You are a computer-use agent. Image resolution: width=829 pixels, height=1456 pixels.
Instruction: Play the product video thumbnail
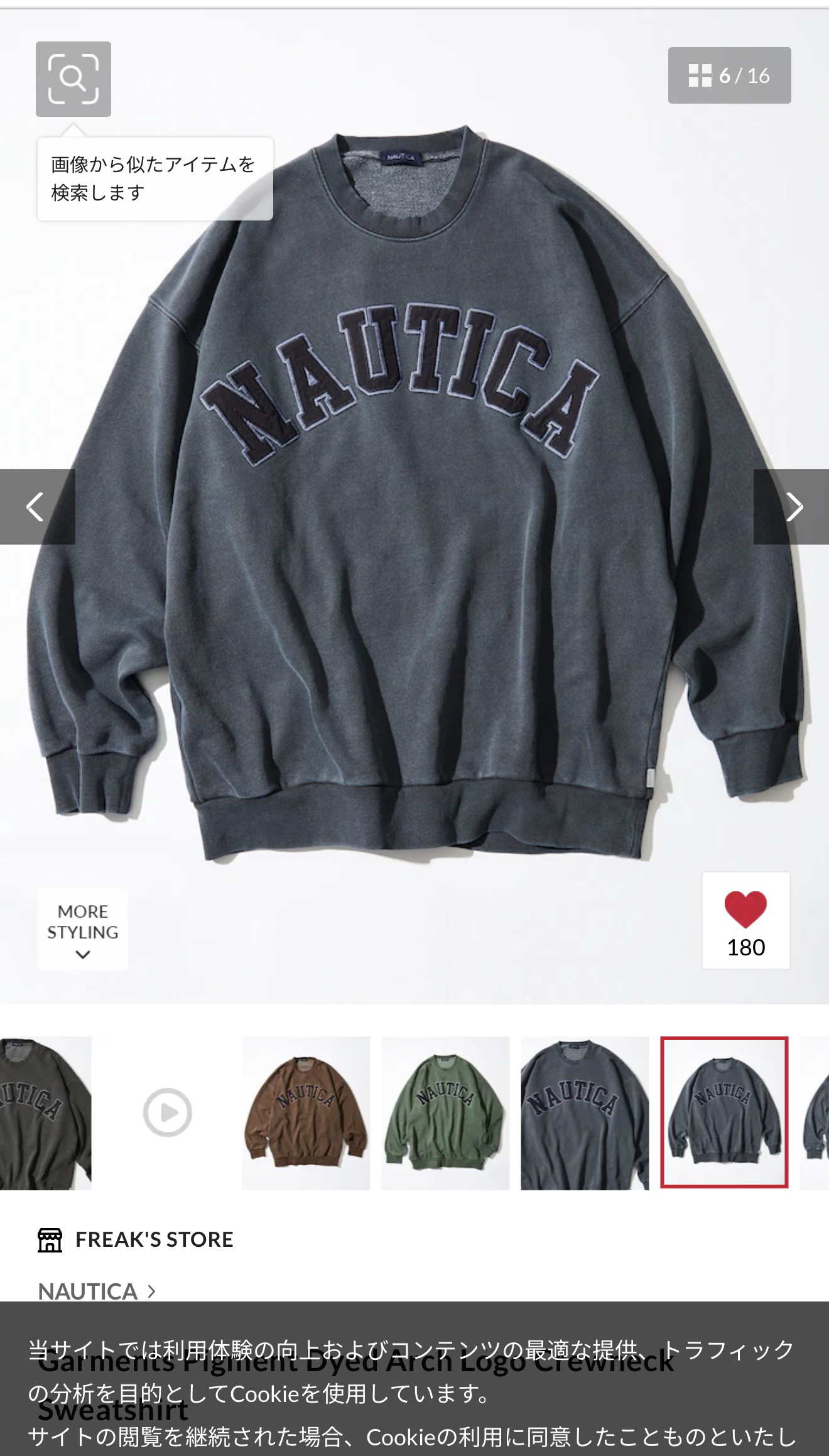[x=167, y=1113]
